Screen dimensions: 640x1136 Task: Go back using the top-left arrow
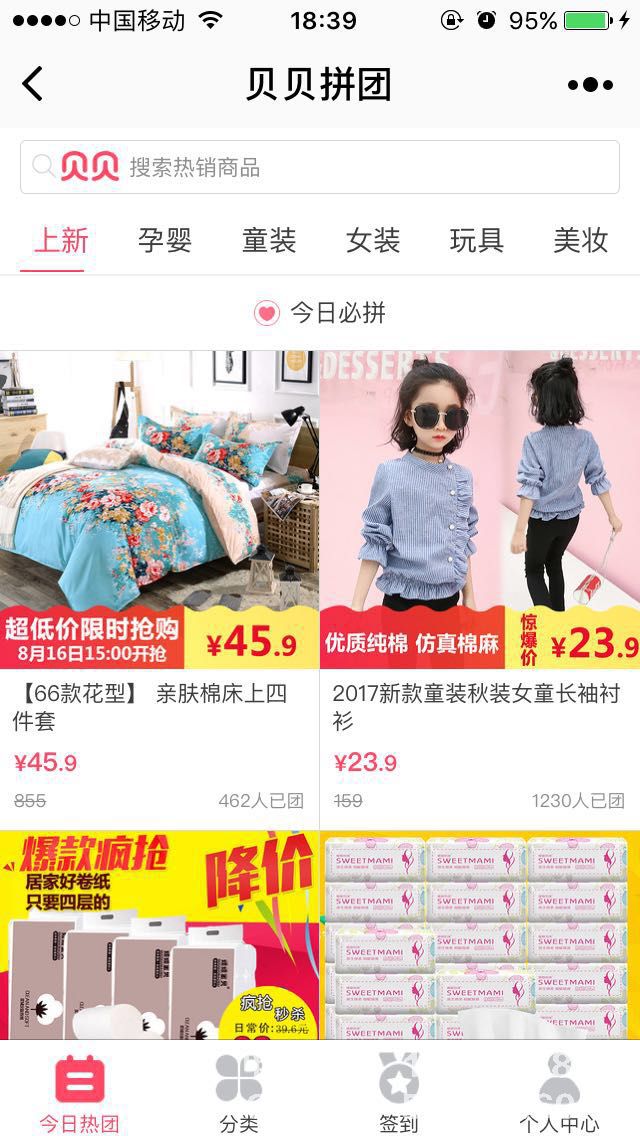tap(33, 84)
